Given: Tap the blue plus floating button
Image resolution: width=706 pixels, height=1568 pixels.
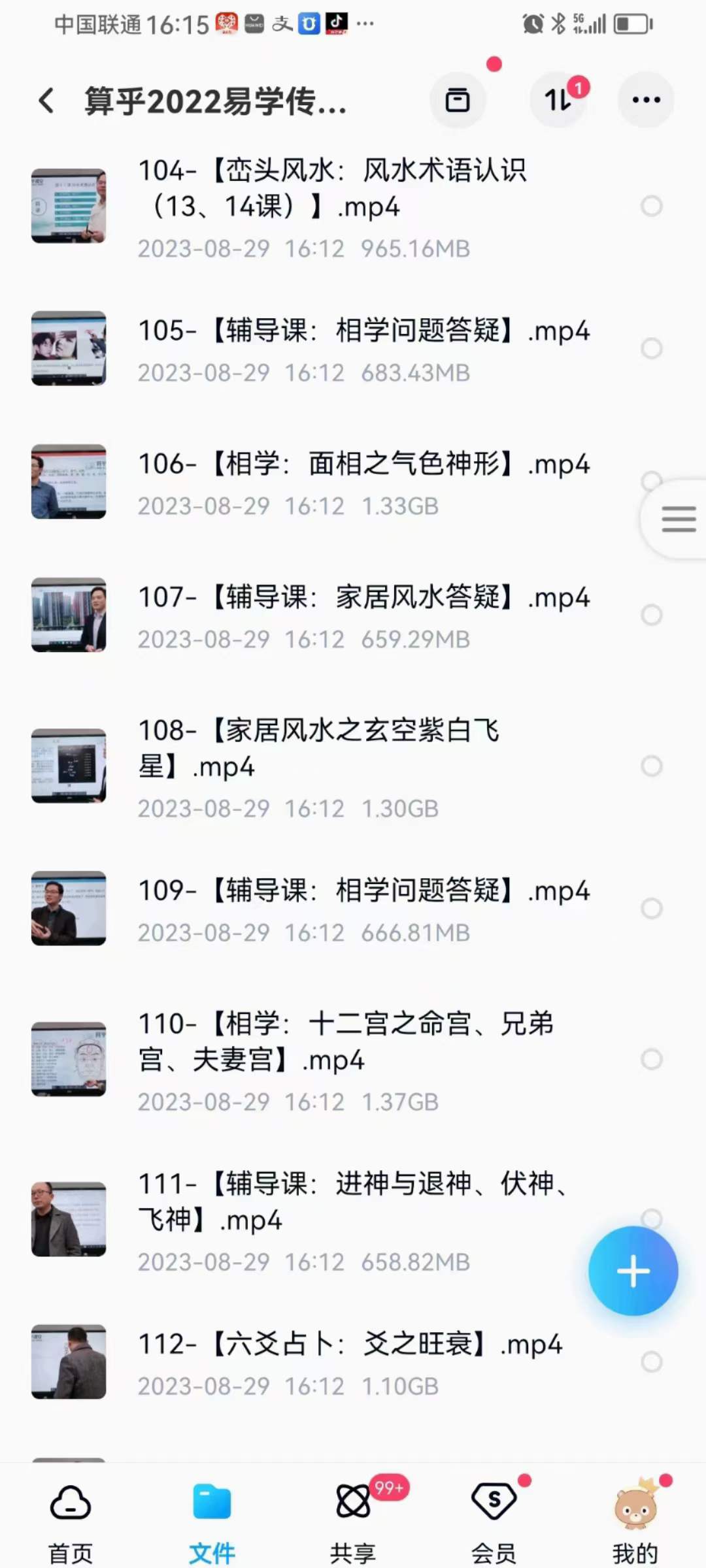Looking at the screenshot, I should point(633,1271).
